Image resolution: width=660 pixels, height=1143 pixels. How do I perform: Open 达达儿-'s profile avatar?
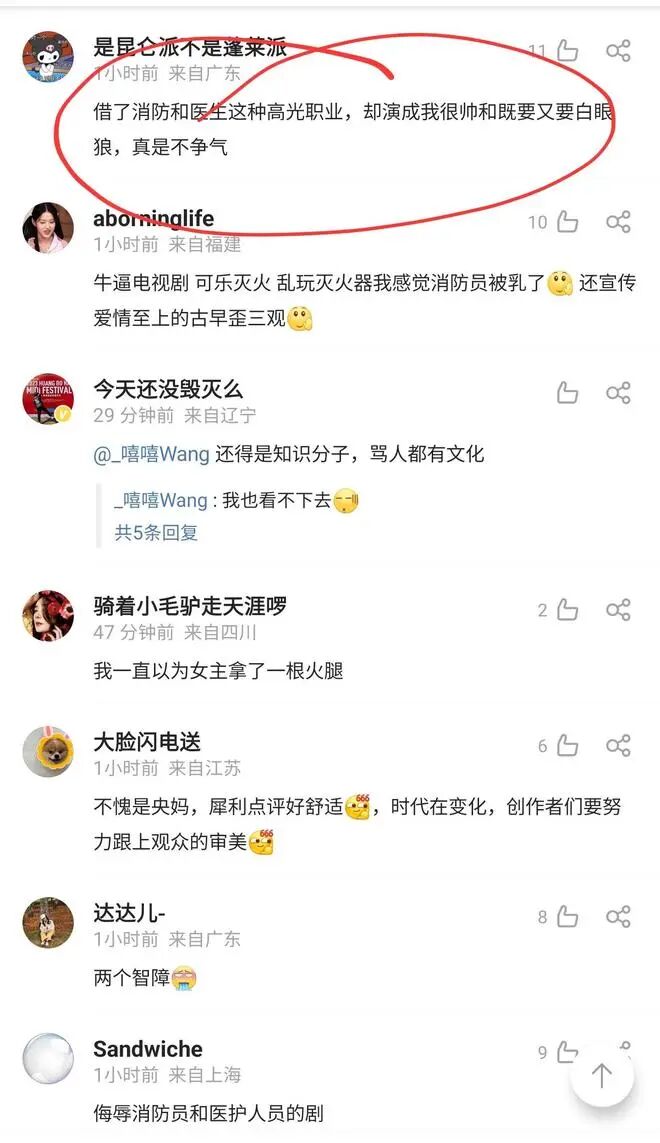click(x=48, y=923)
